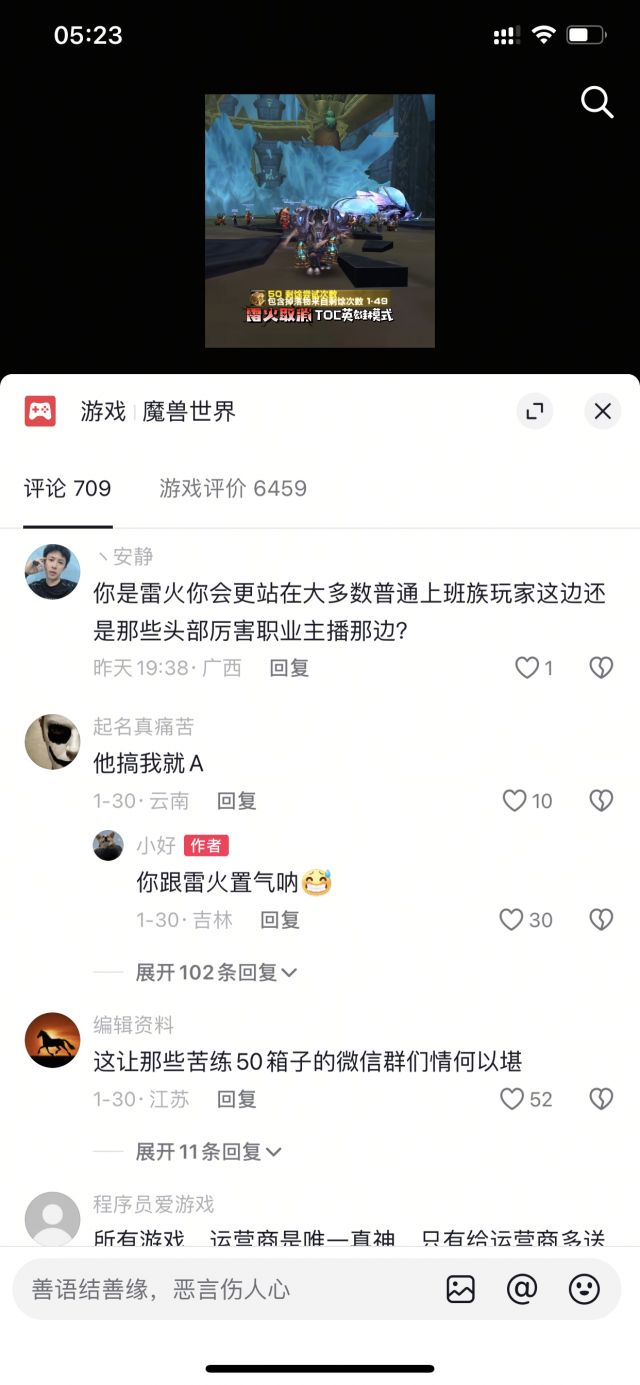Switch to 游戏评价 6459 tab

(233, 488)
